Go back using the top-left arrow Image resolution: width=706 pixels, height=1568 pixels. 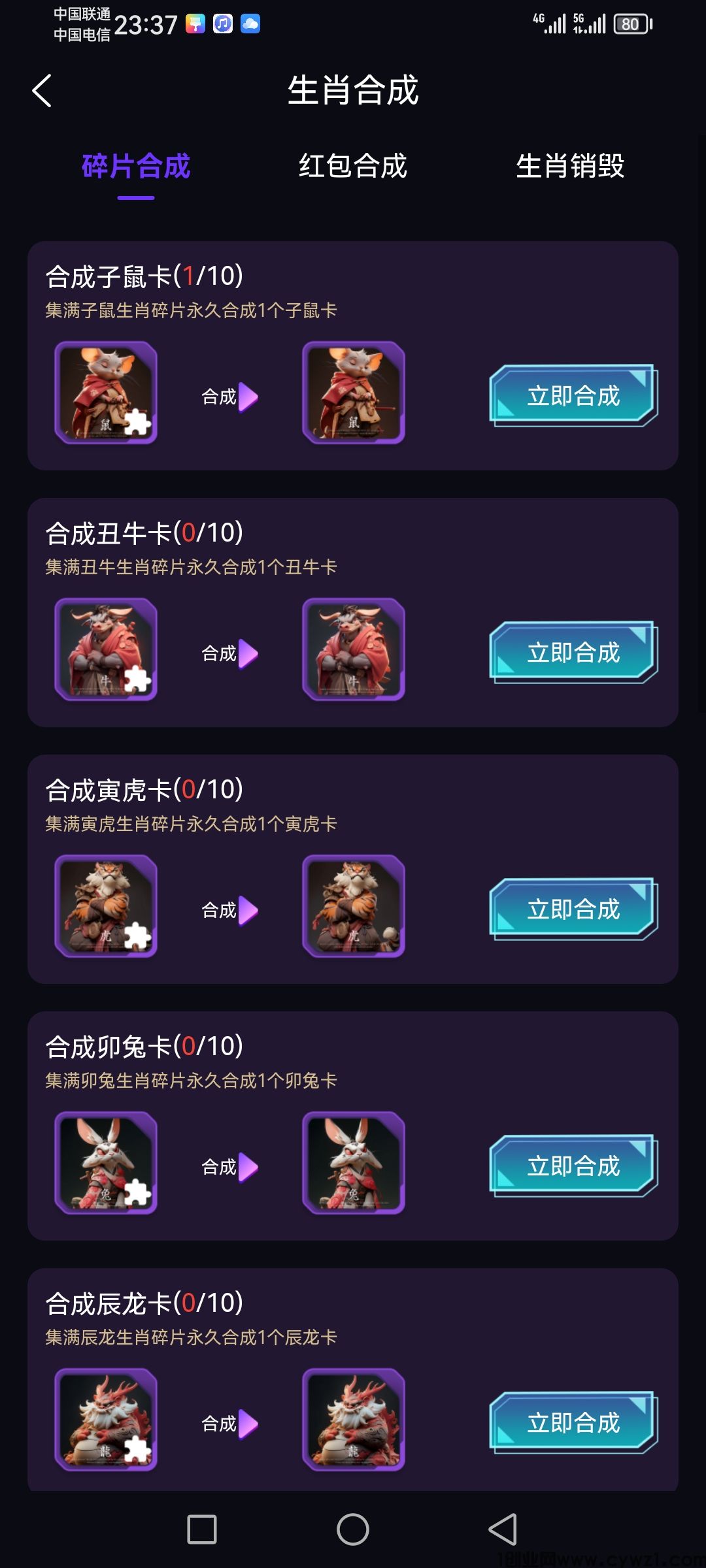pyautogui.click(x=42, y=91)
